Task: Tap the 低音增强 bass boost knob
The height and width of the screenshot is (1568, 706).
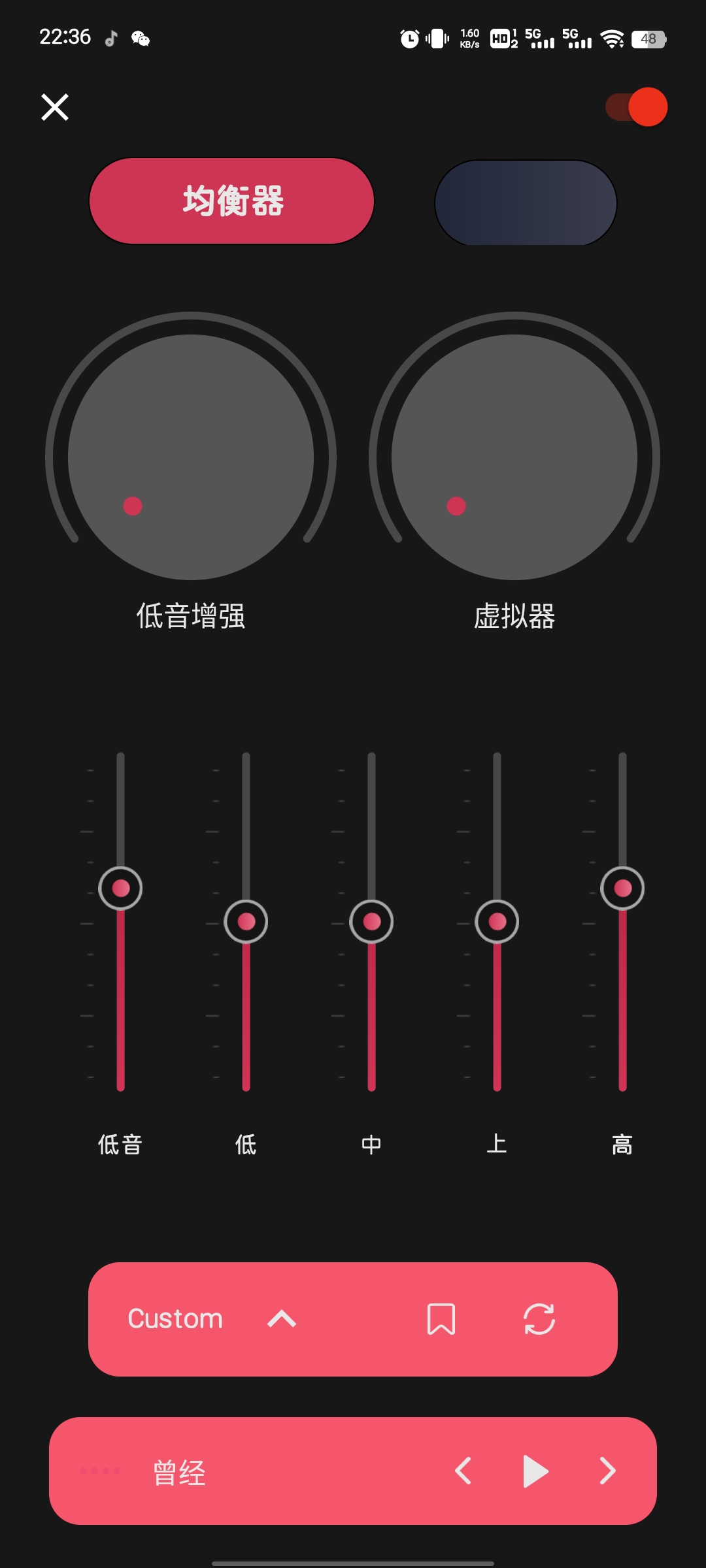Action: [x=191, y=457]
